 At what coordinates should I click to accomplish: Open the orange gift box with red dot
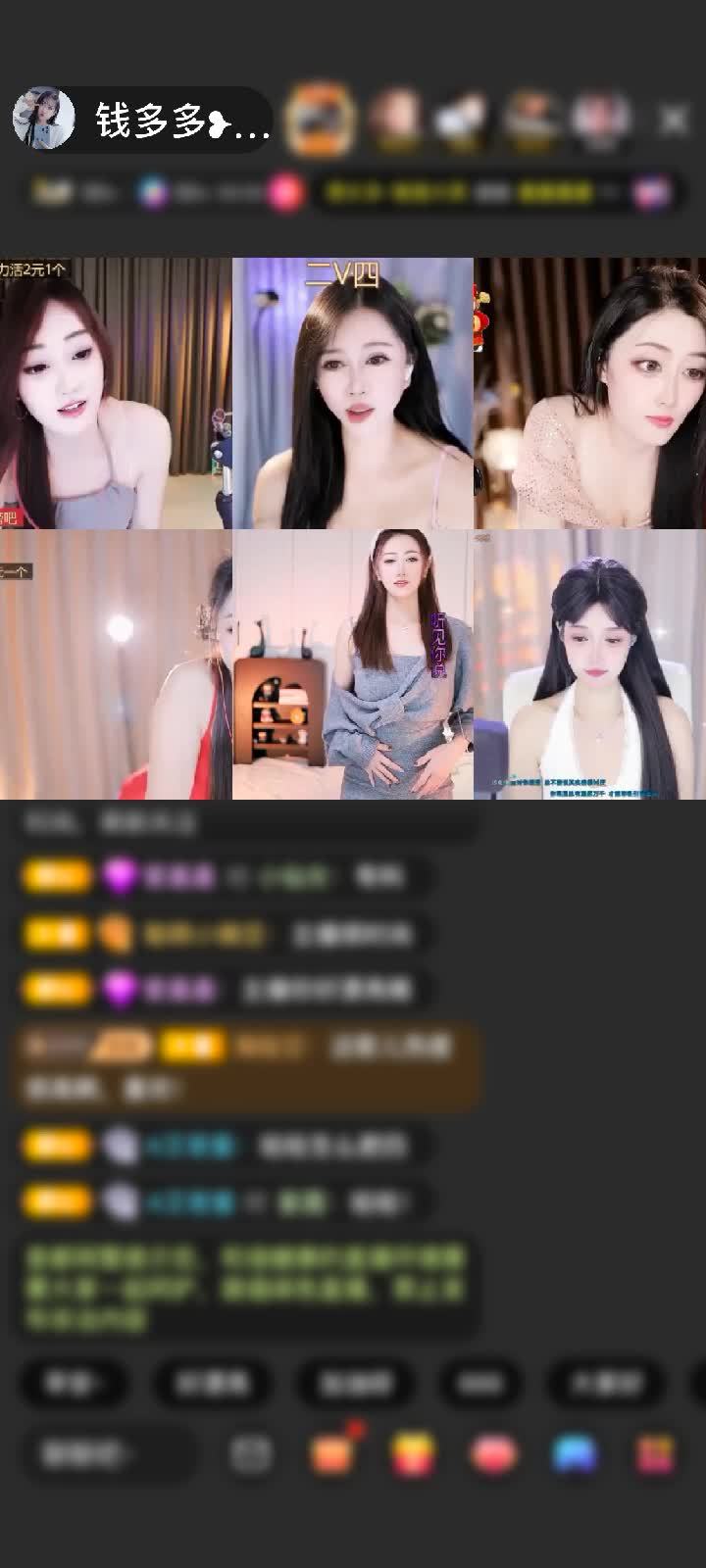tap(333, 1452)
